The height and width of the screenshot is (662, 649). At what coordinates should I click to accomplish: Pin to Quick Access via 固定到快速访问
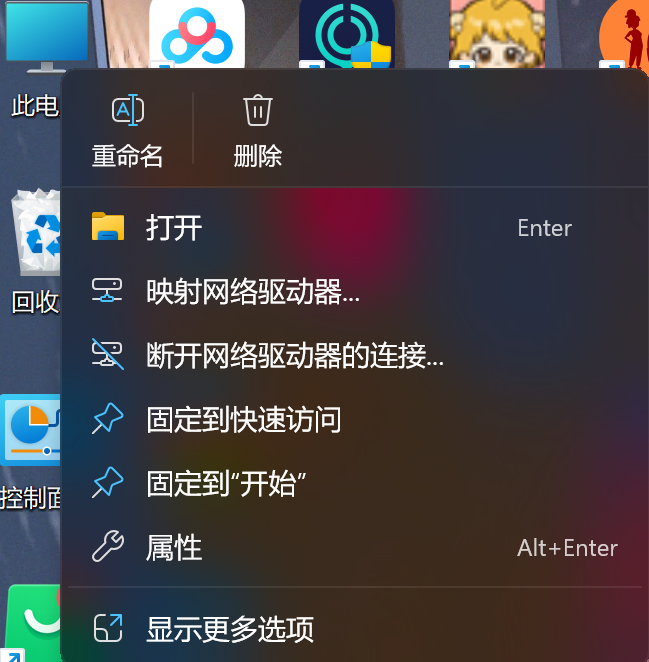tap(243, 419)
